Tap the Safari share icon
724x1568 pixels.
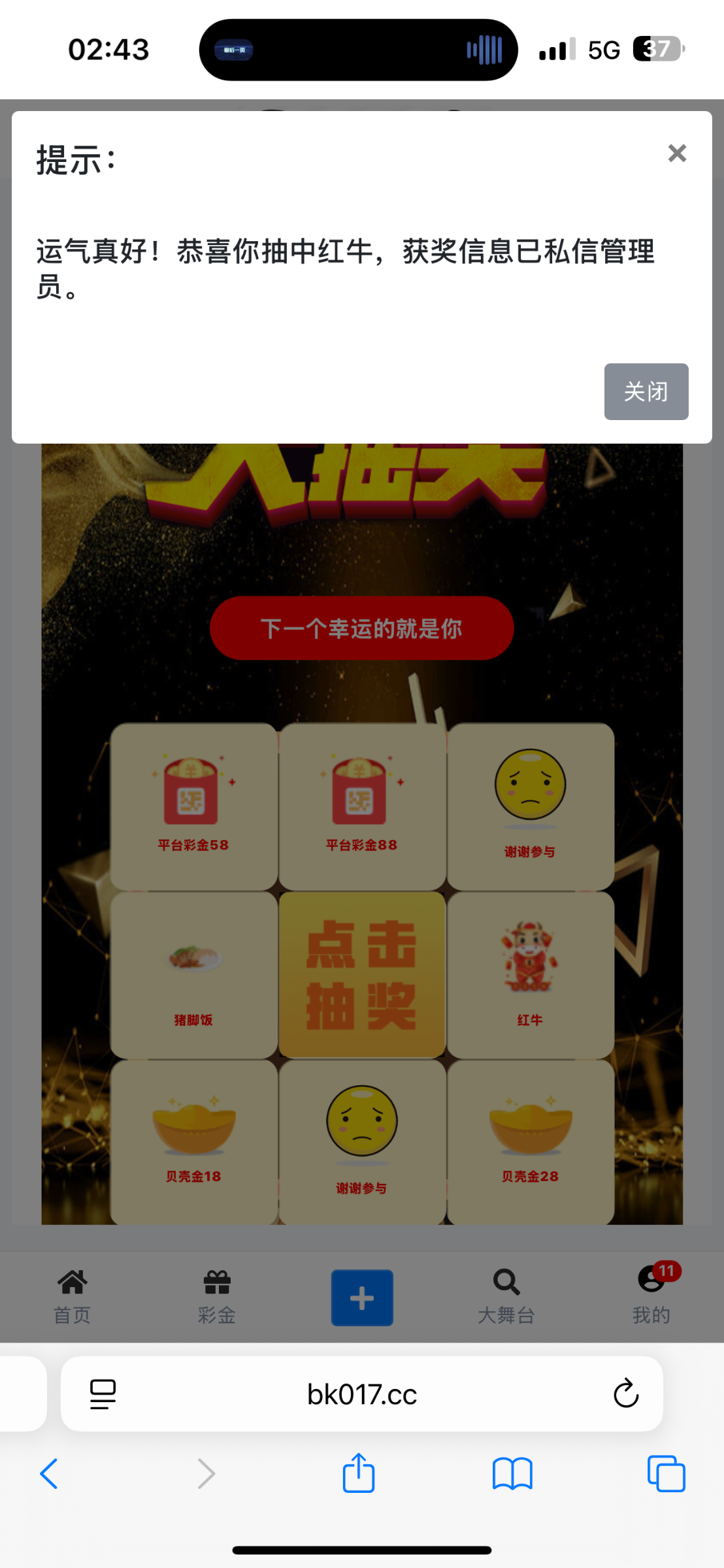click(x=357, y=1473)
